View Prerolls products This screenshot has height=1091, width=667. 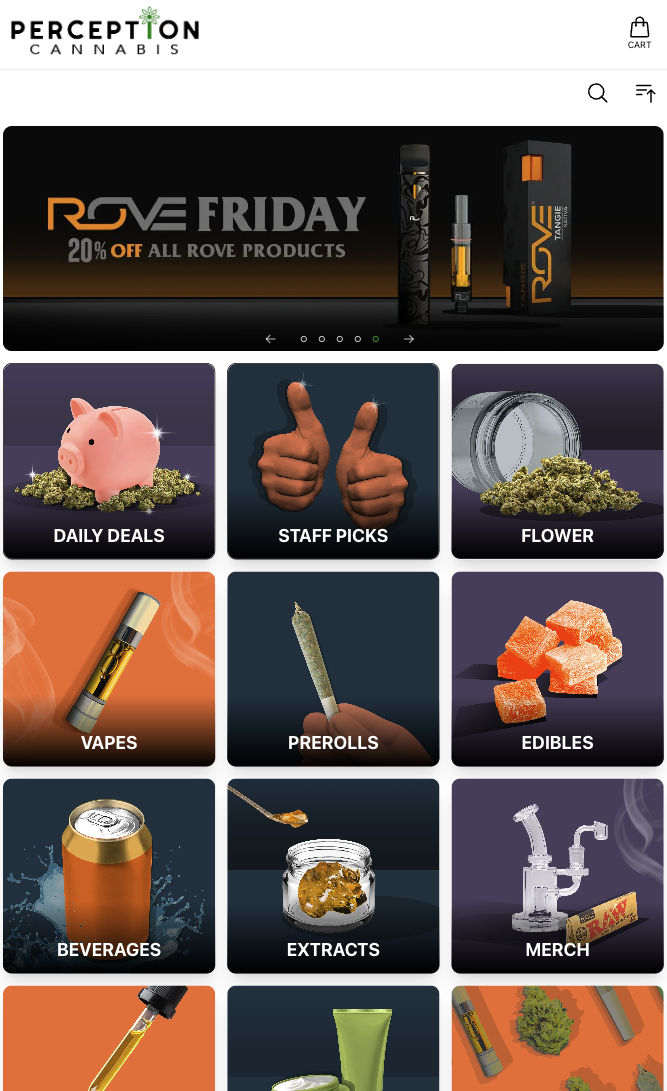(333, 668)
